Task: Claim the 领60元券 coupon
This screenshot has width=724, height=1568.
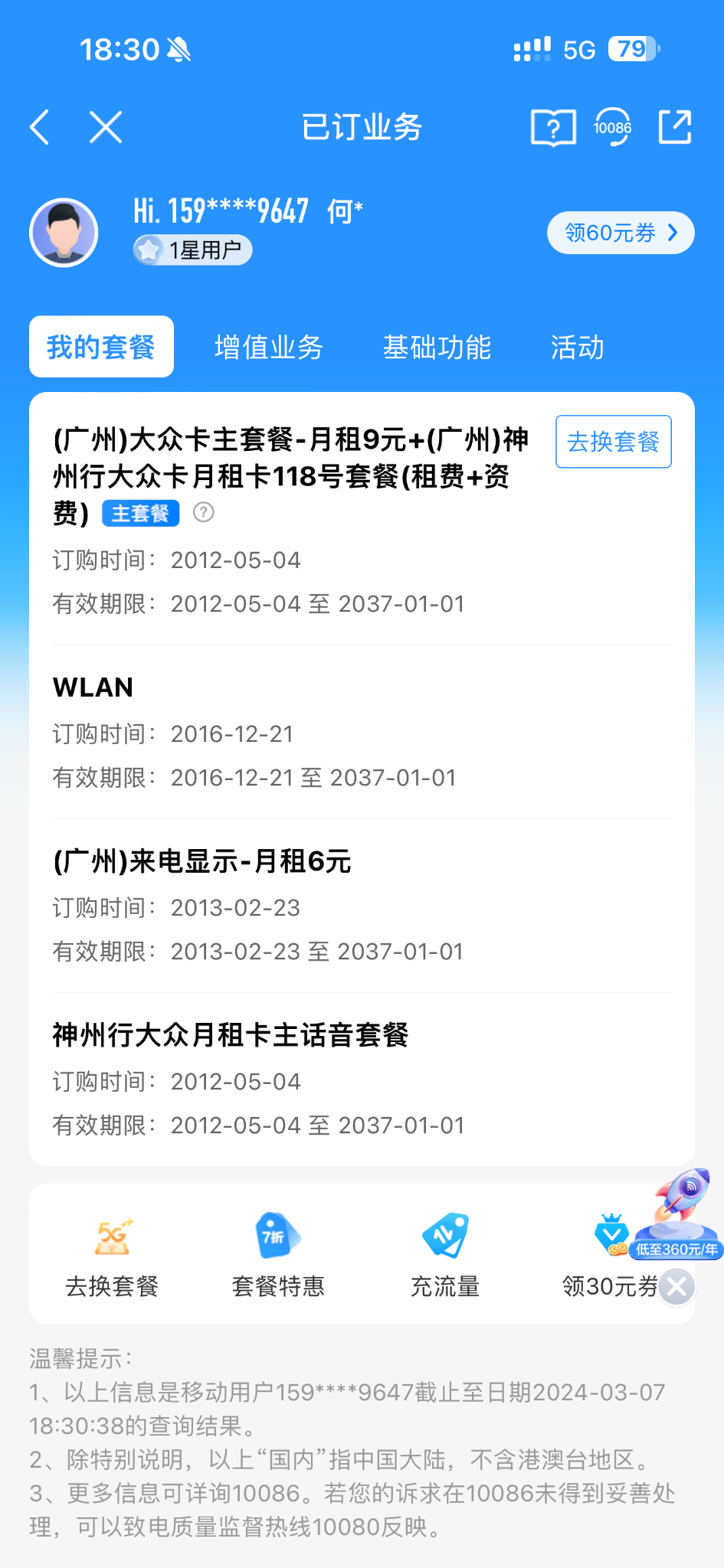Action: coord(621,233)
